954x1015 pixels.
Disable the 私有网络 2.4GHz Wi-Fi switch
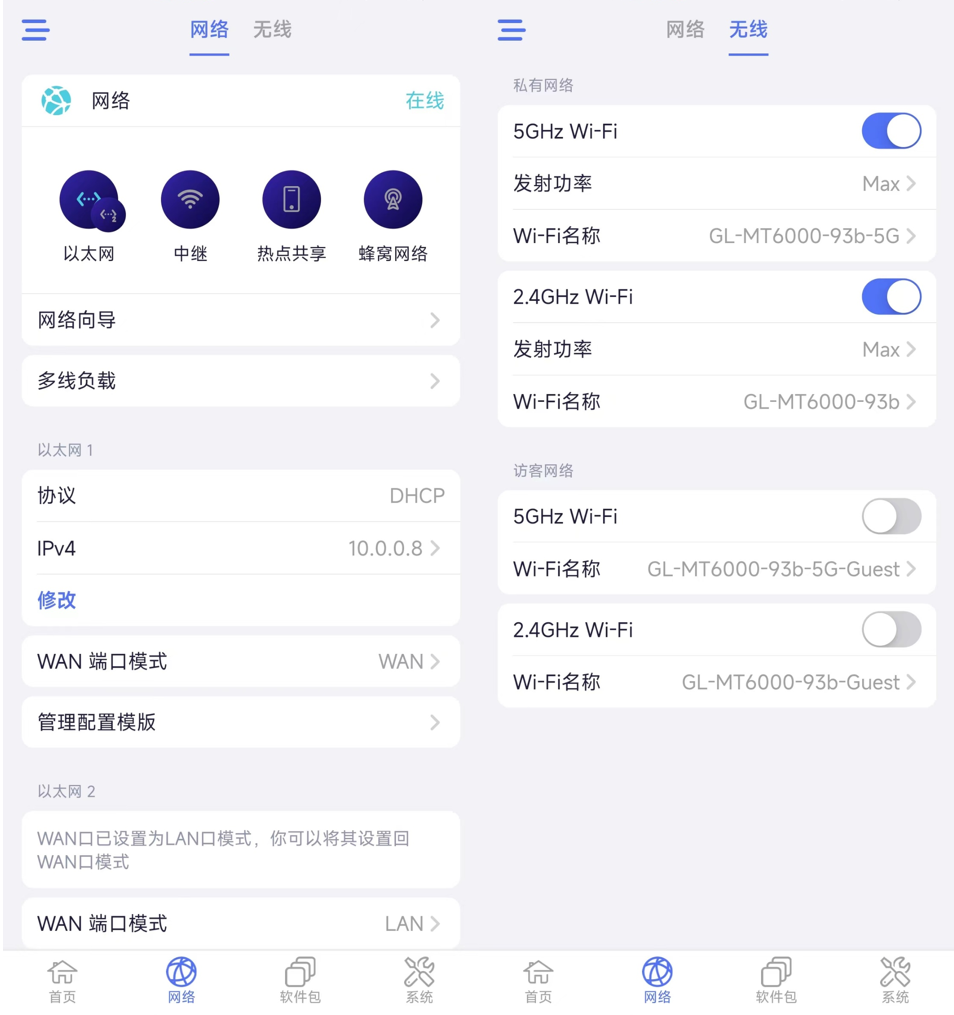pos(891,297)
